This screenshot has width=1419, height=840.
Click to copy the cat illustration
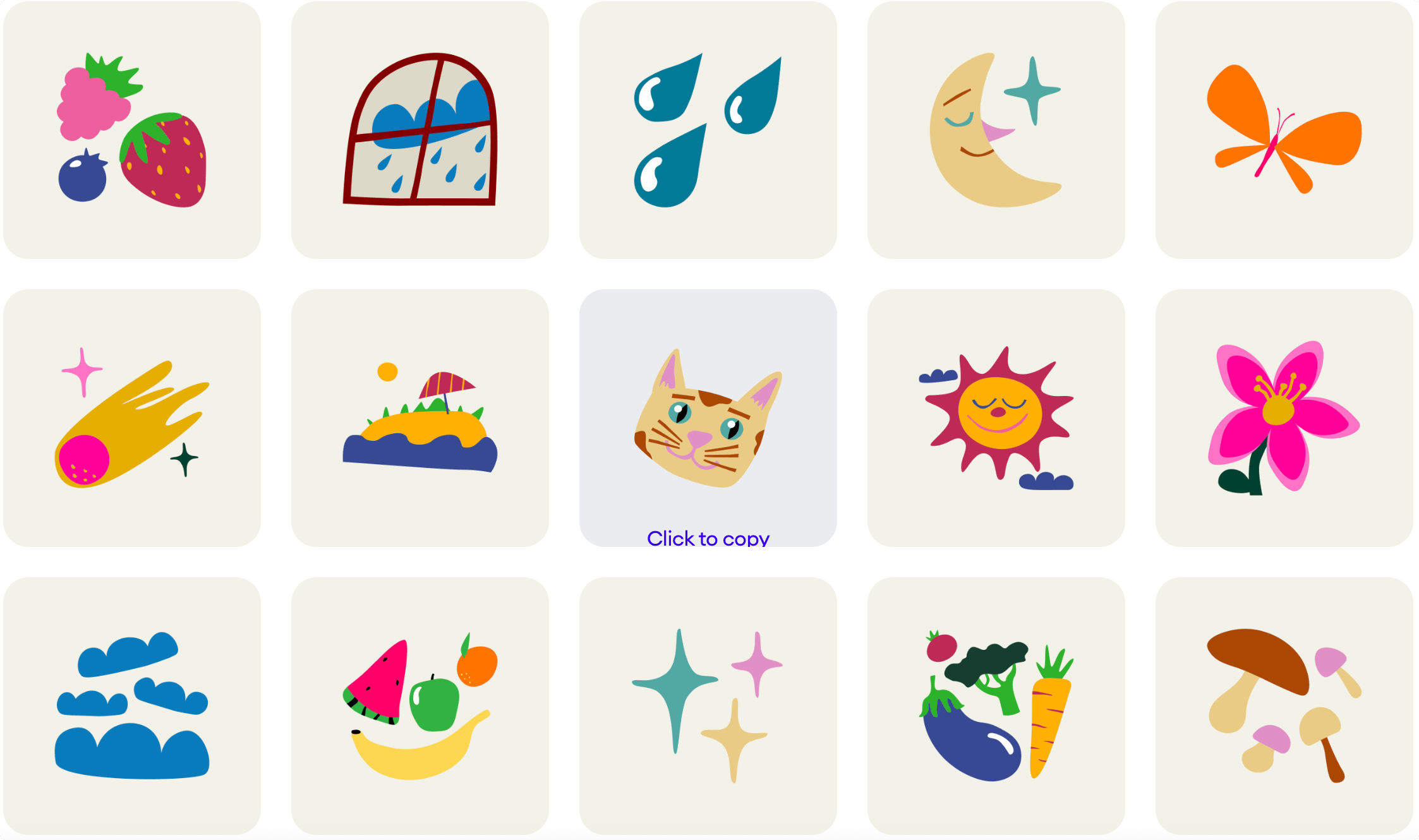tap(708, 418)
